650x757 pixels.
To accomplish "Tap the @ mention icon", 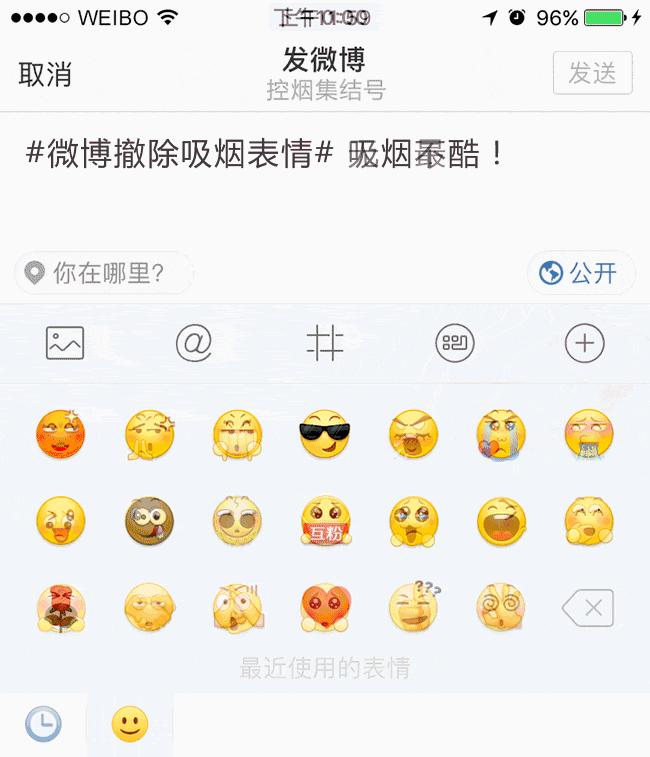I will click(x=194, y=344).
